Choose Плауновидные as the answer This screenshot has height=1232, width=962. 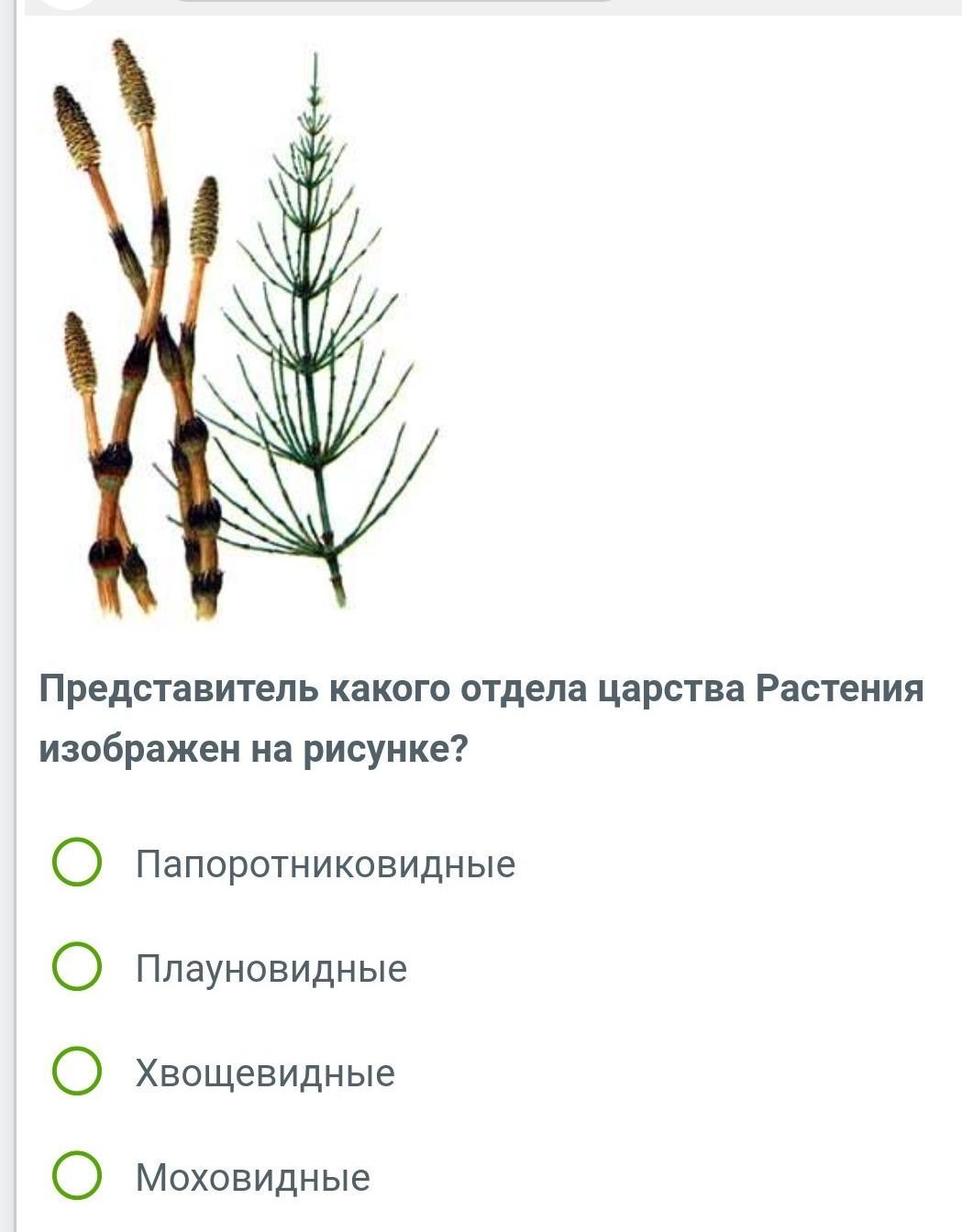point(77,967)
